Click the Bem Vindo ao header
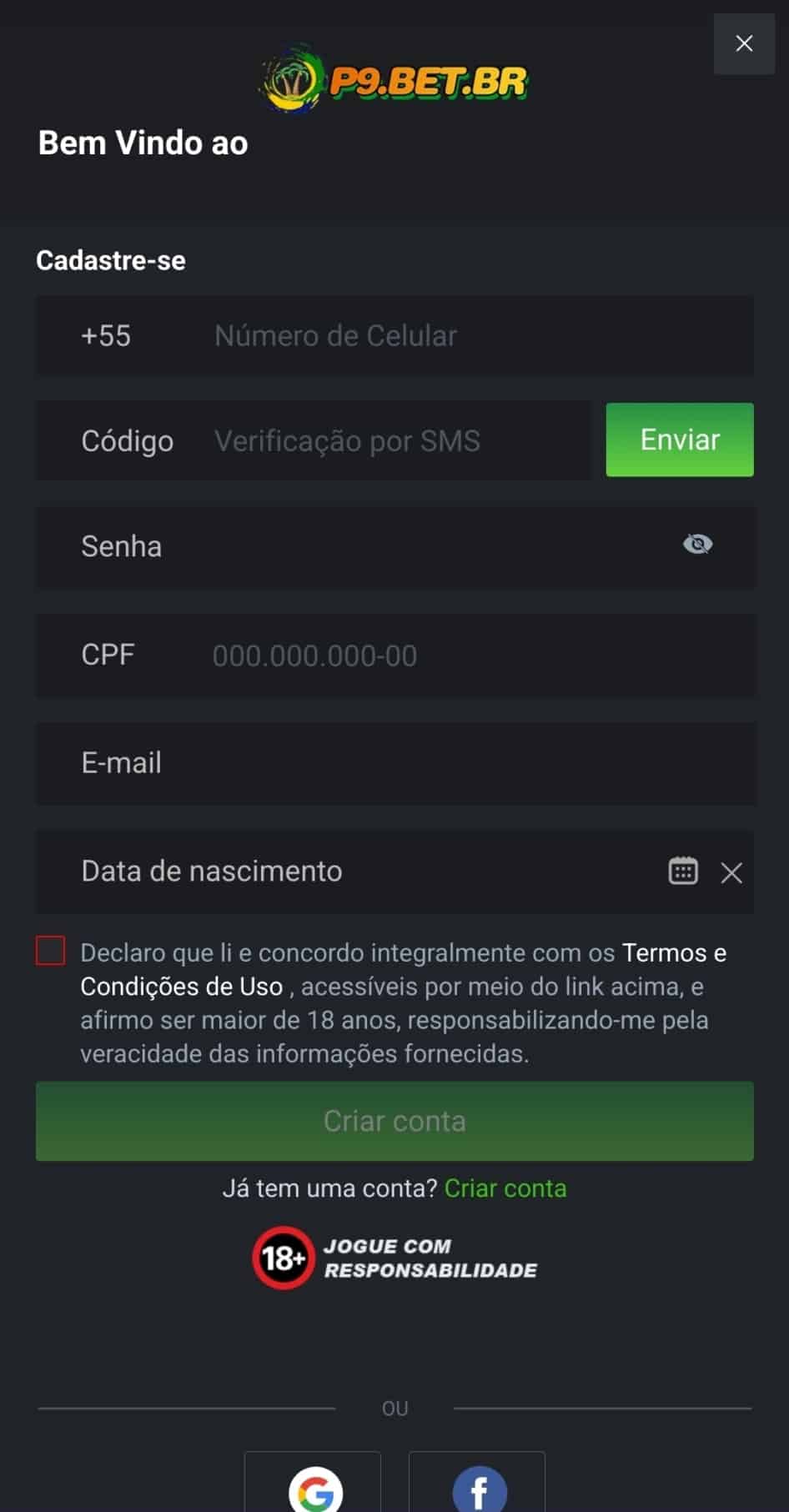 pyautogui.click(x=142, y=143)
